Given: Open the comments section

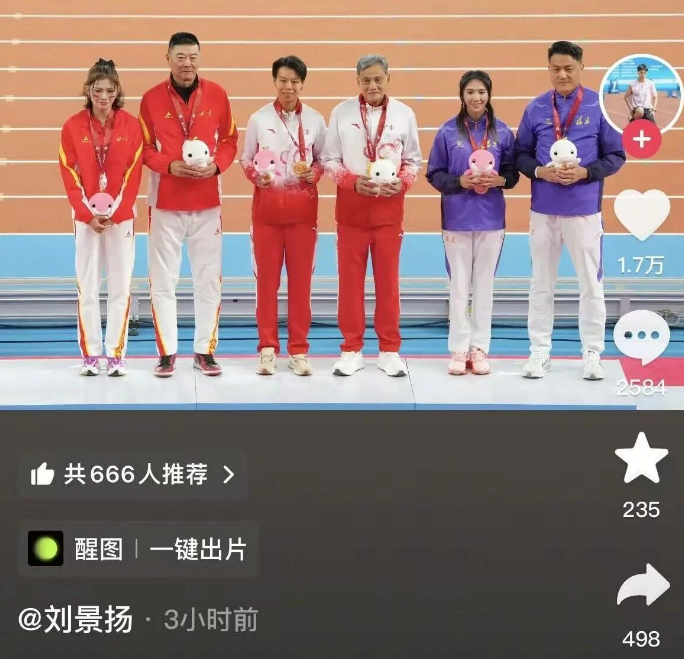Looking at the screenshot, I should 641,337.
